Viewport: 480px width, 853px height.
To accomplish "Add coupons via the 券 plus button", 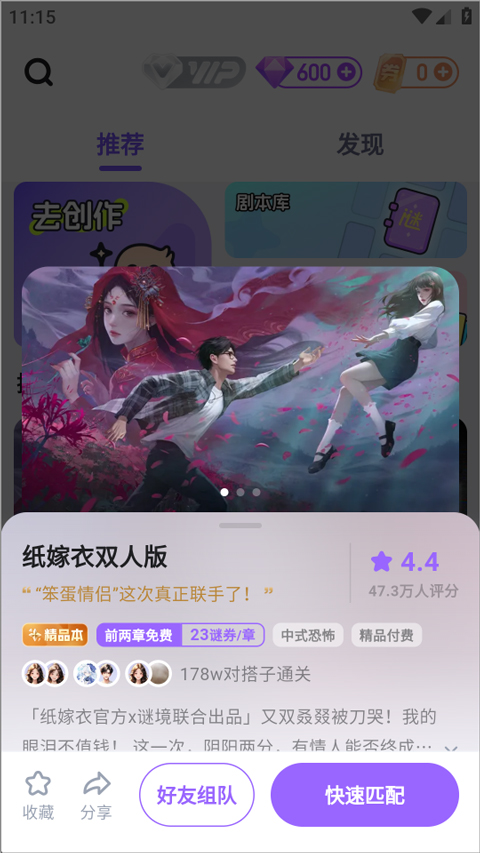I will pos(443,72).
